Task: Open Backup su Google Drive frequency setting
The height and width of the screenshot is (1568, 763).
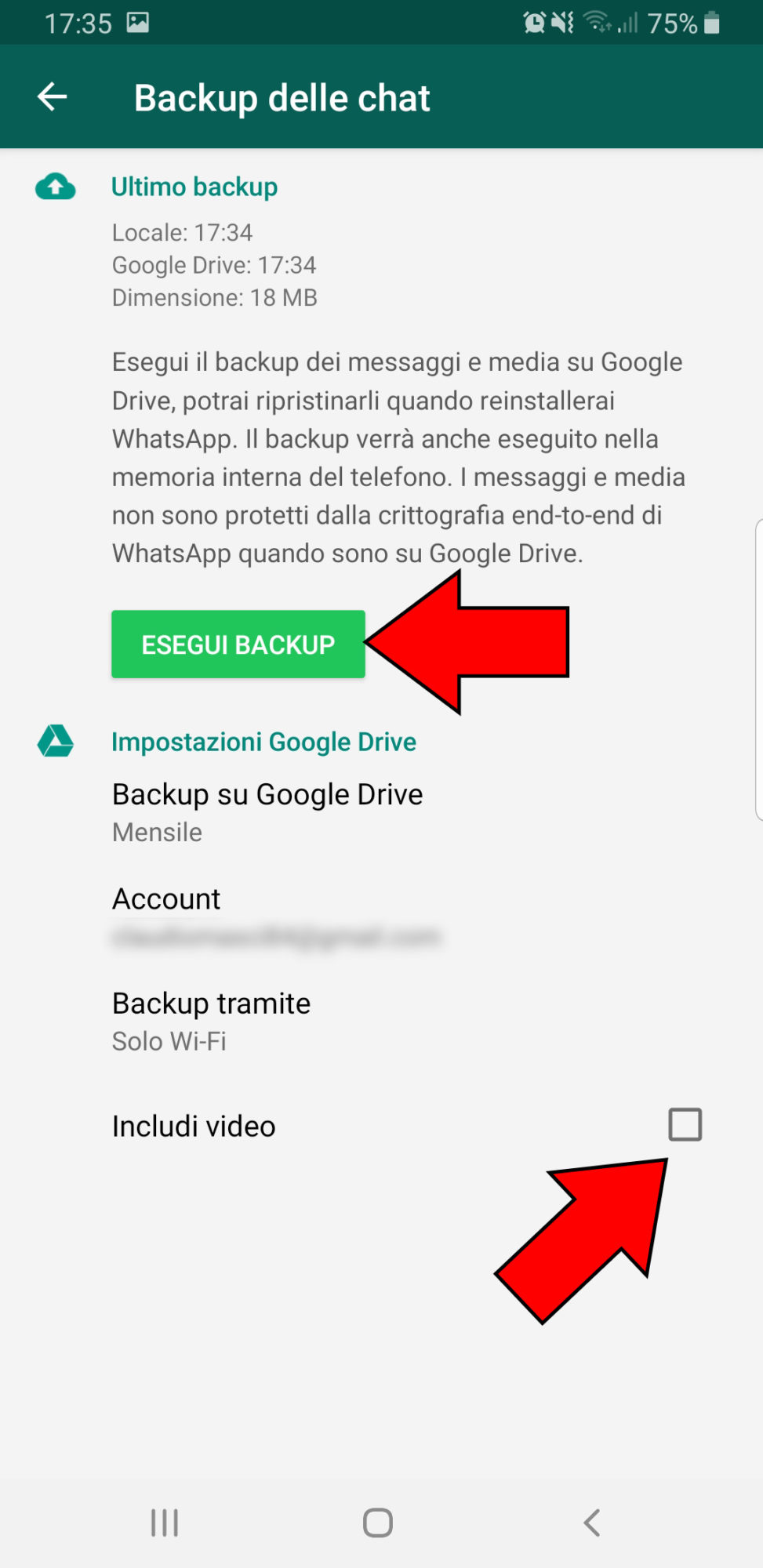Action: point(267,811)
